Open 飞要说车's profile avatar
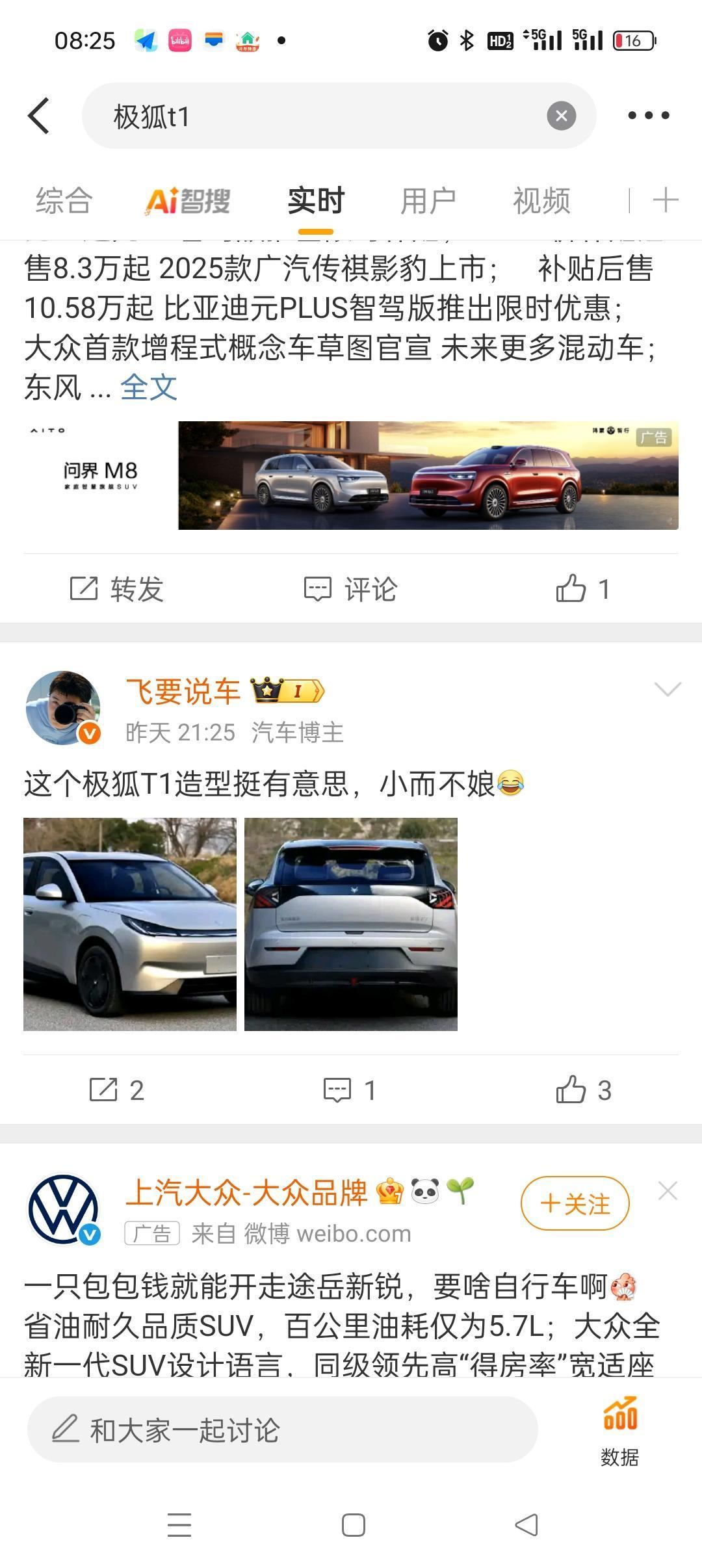The width and height of the screenshot is (702, 1568). click(62, 707)
